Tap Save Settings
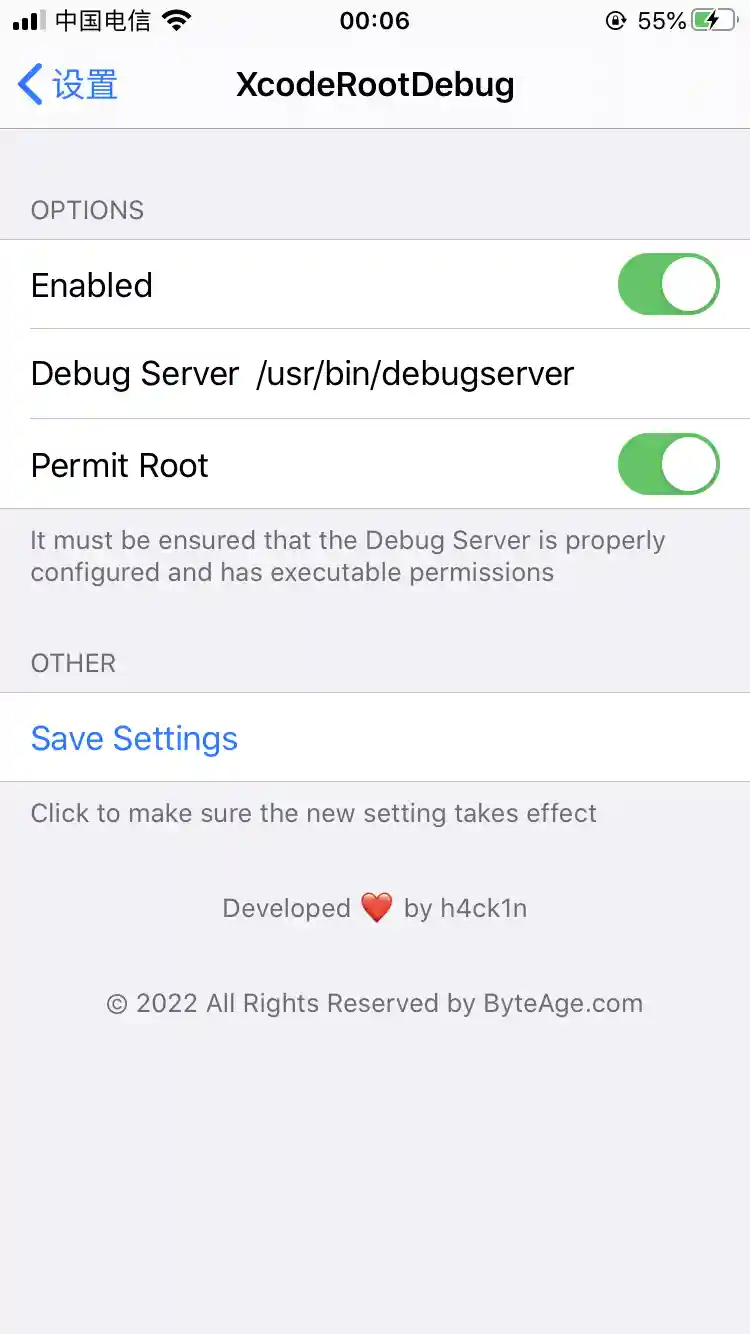750x1334 pixels. point(134,738)
